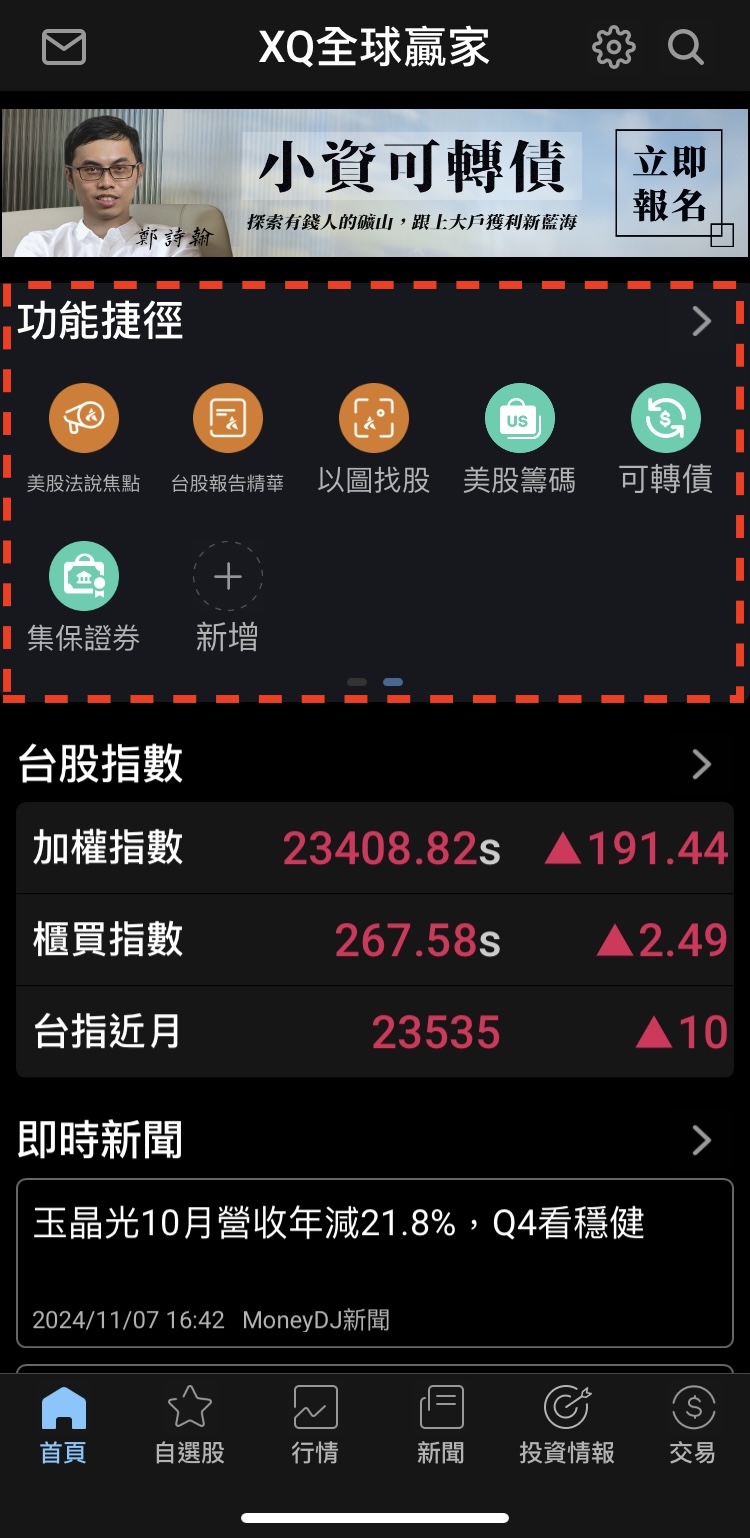This screenshot has width=750, height=1538.
Task: Expand the 即時新聞 section arrow
Action: [702, 1140]
